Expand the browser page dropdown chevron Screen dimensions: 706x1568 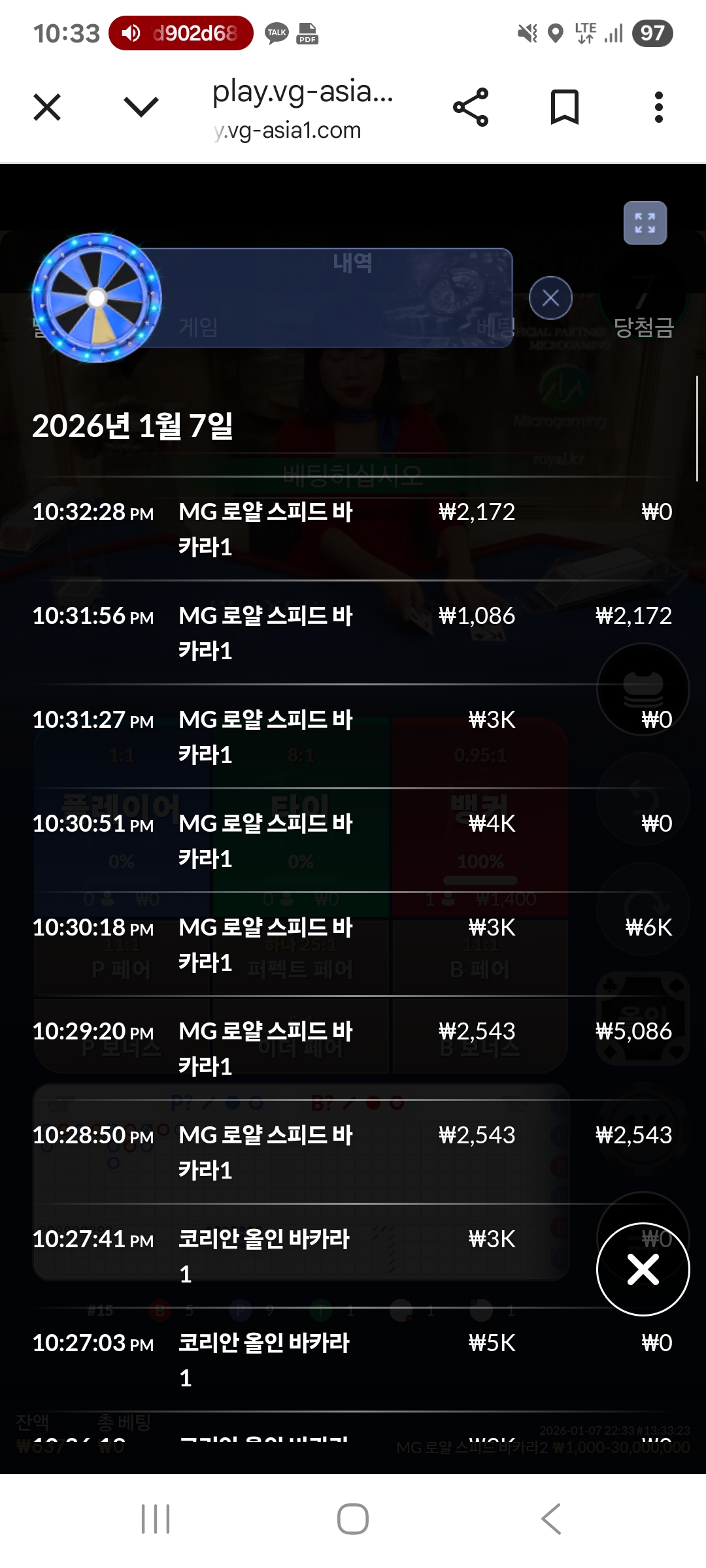point(141,107)
